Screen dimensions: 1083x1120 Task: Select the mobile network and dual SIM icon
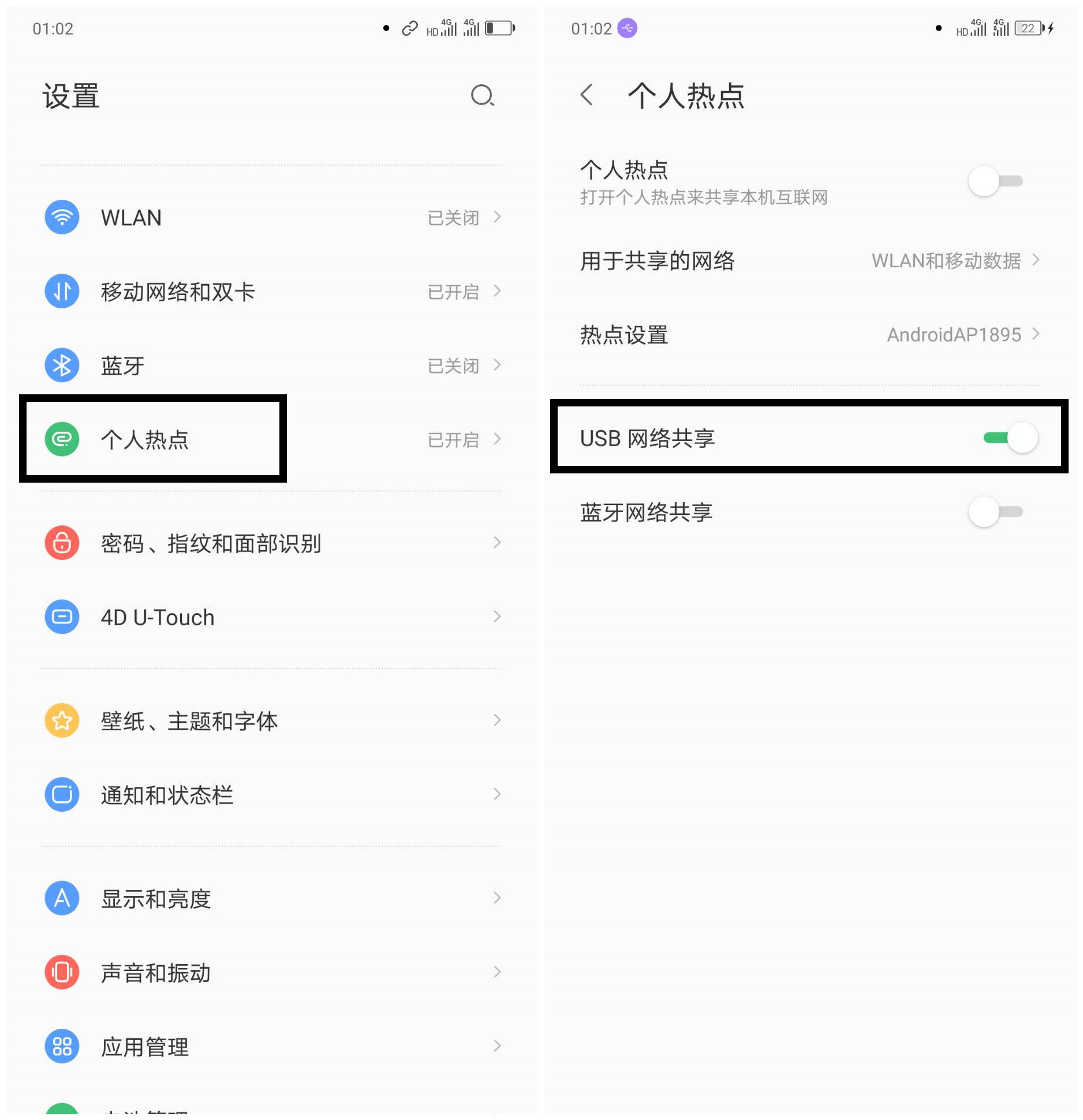[62, 292]
